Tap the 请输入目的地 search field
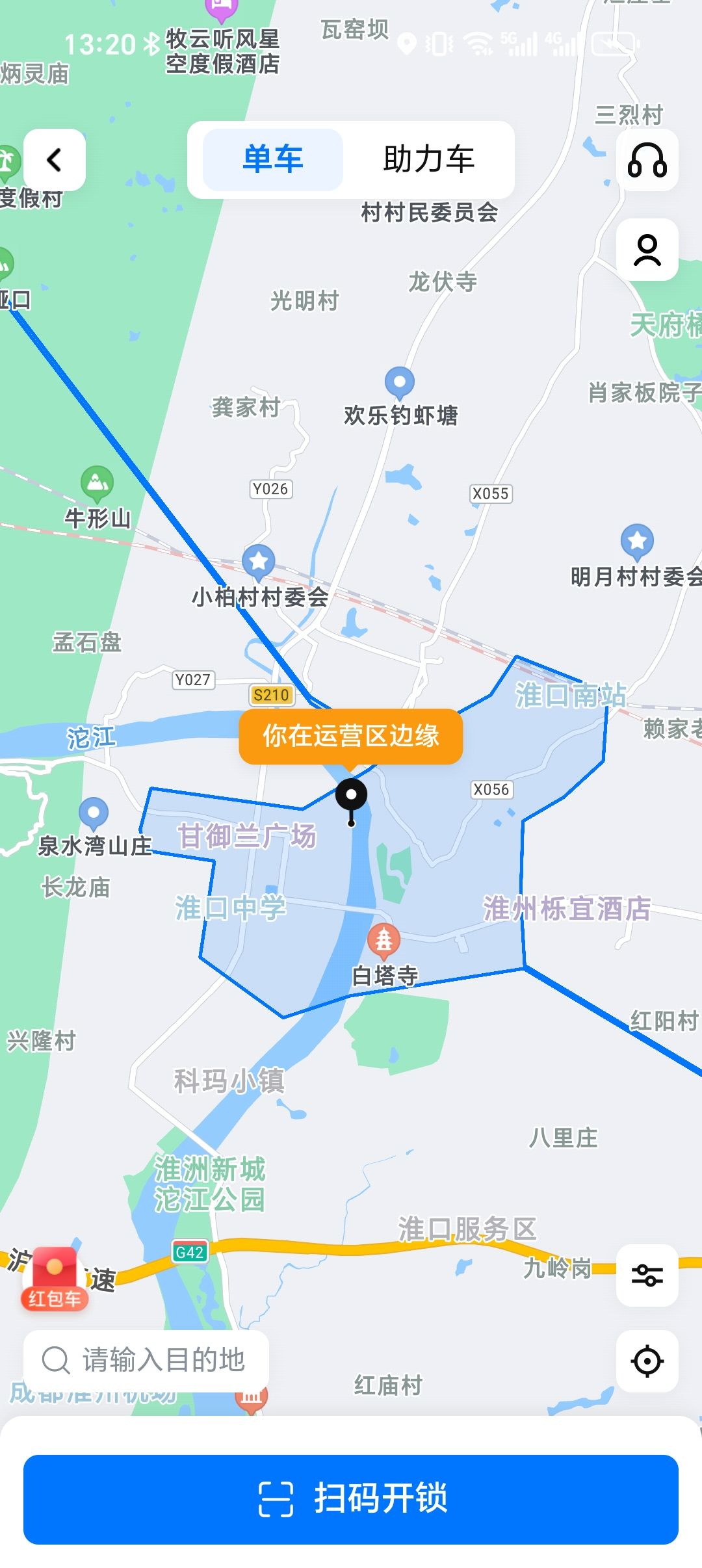This screenshot has width=702, height=1568. point(146,1360)
